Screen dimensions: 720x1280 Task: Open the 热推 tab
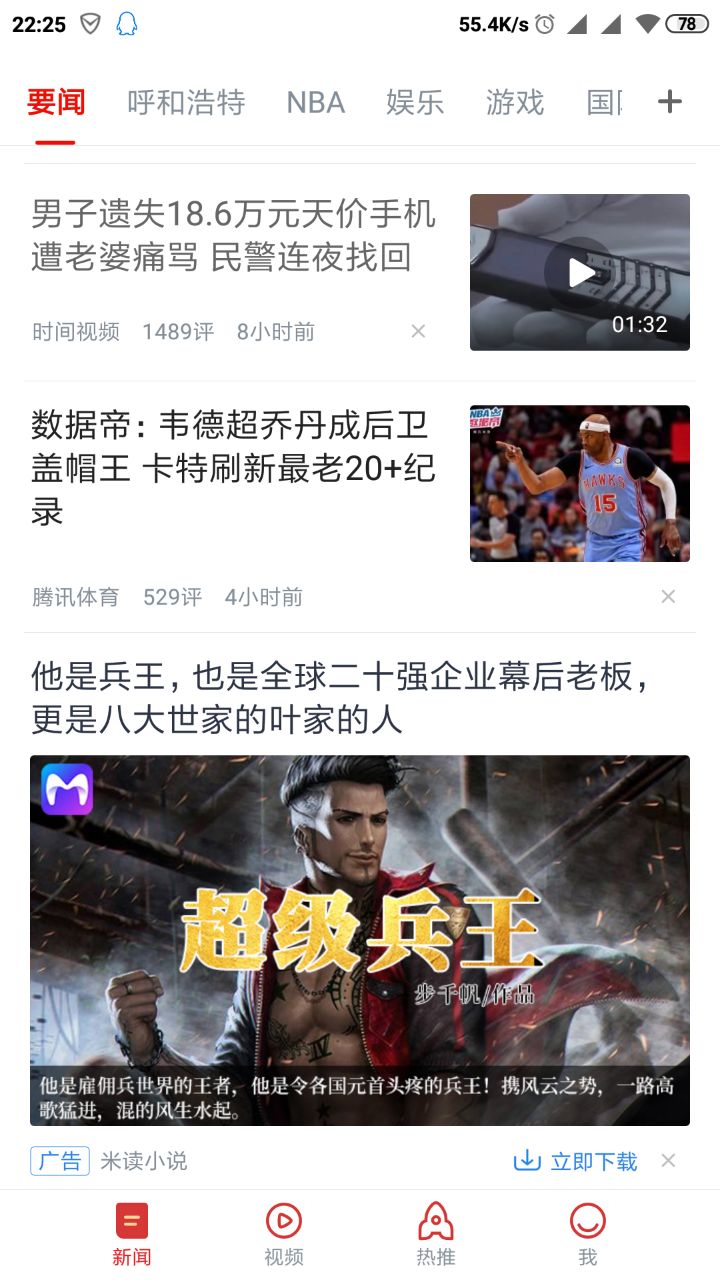(x=436, y=1234)
